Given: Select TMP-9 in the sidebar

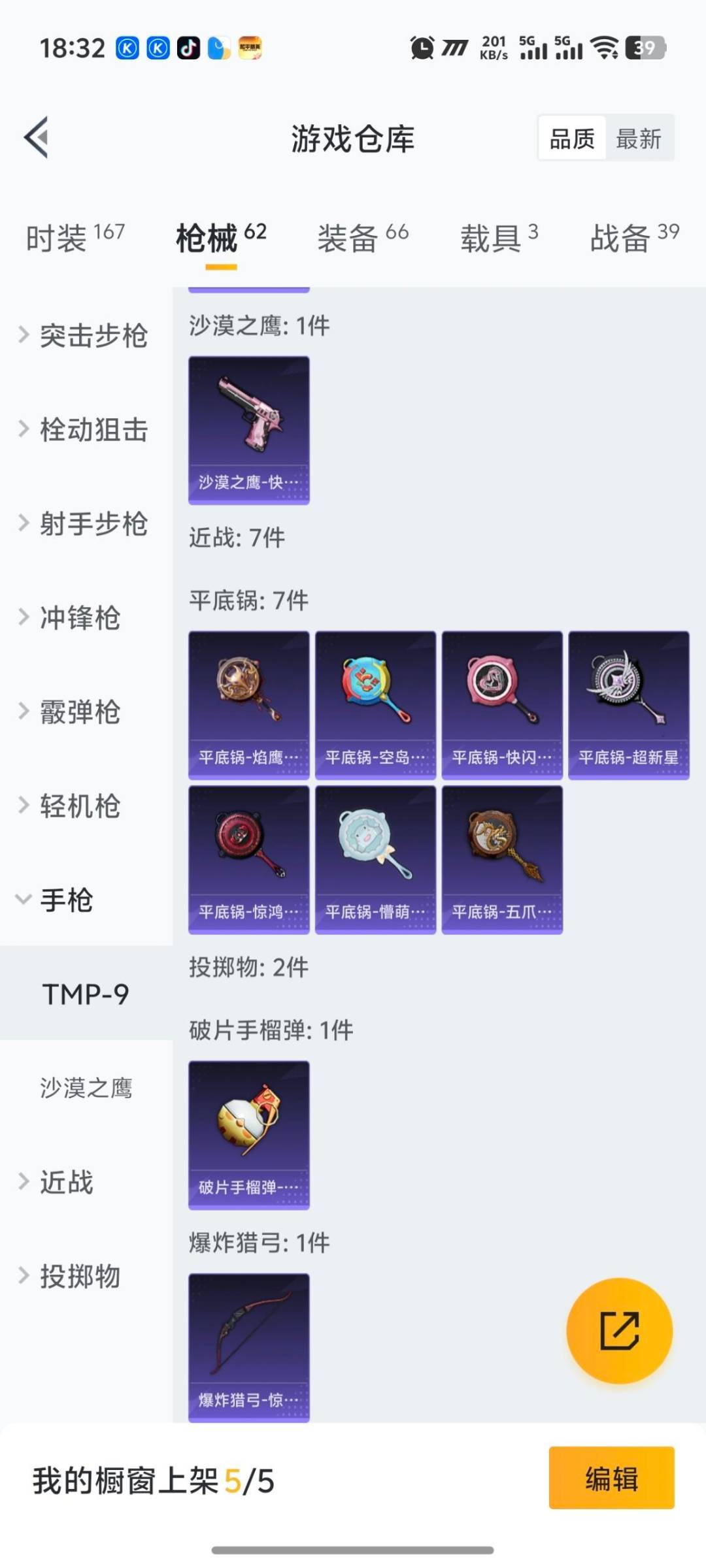Looking at the screenshot, I should tap(85, 994).
